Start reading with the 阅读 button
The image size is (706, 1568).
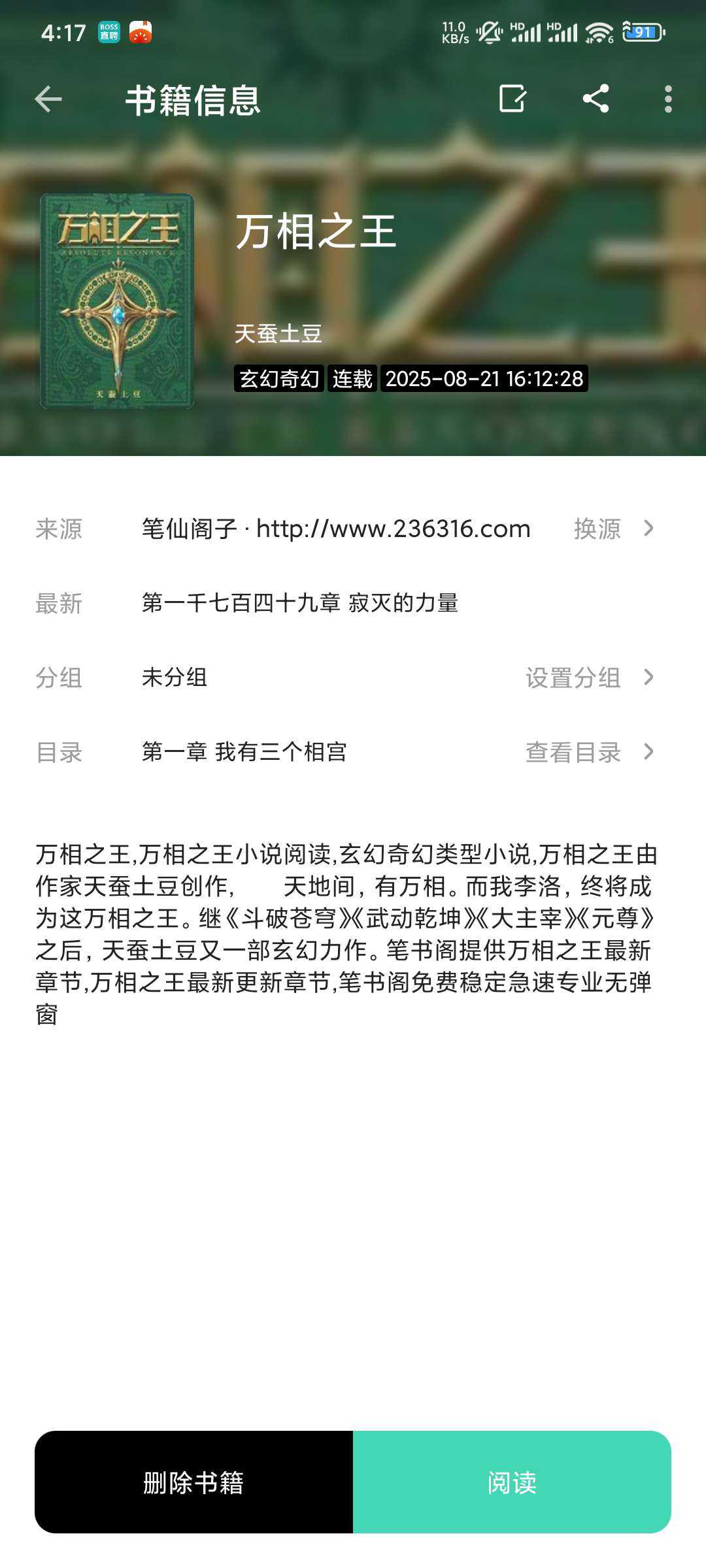(512, 1482)
